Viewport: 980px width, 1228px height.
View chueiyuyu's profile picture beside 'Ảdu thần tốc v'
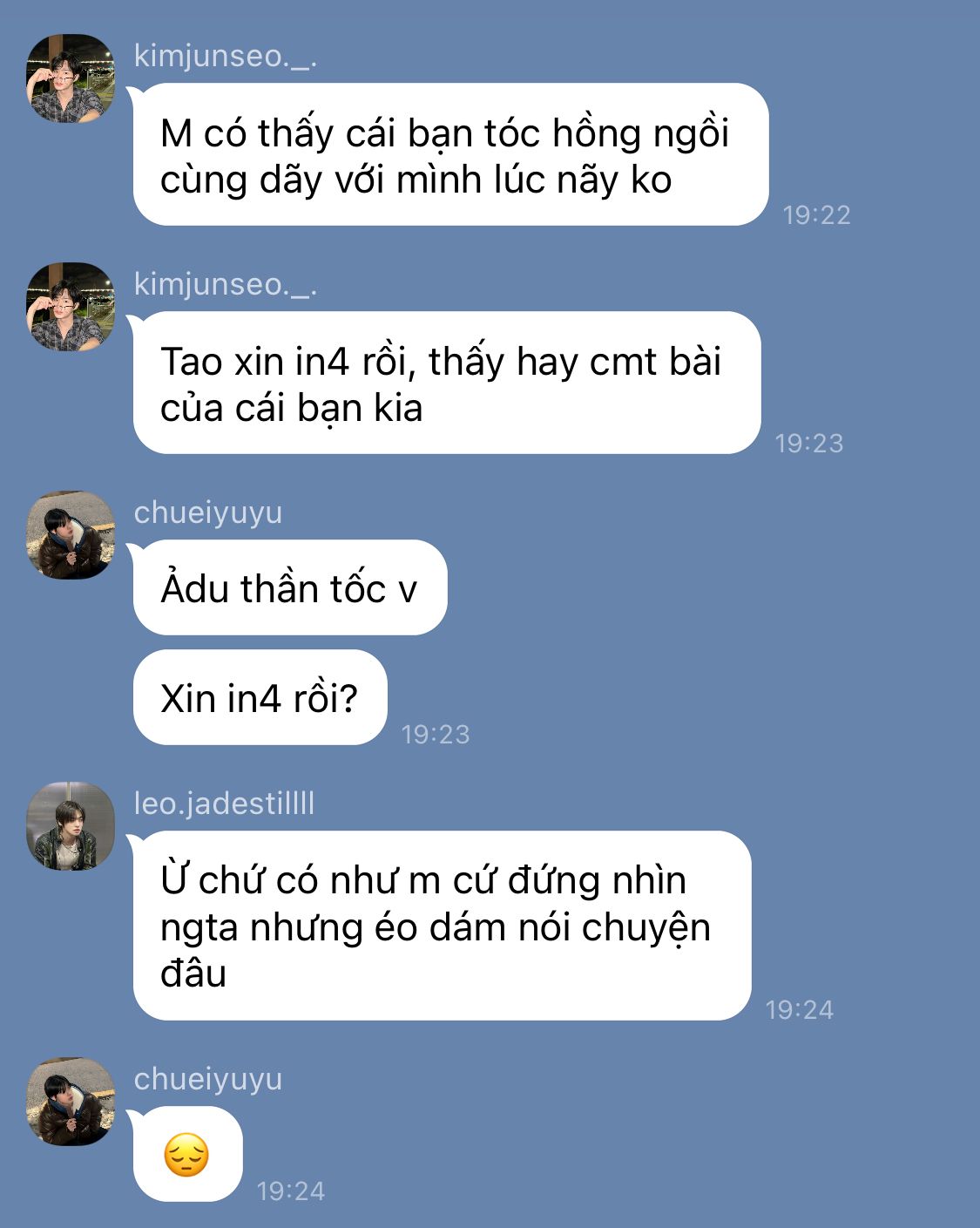(x=71, y=535)
